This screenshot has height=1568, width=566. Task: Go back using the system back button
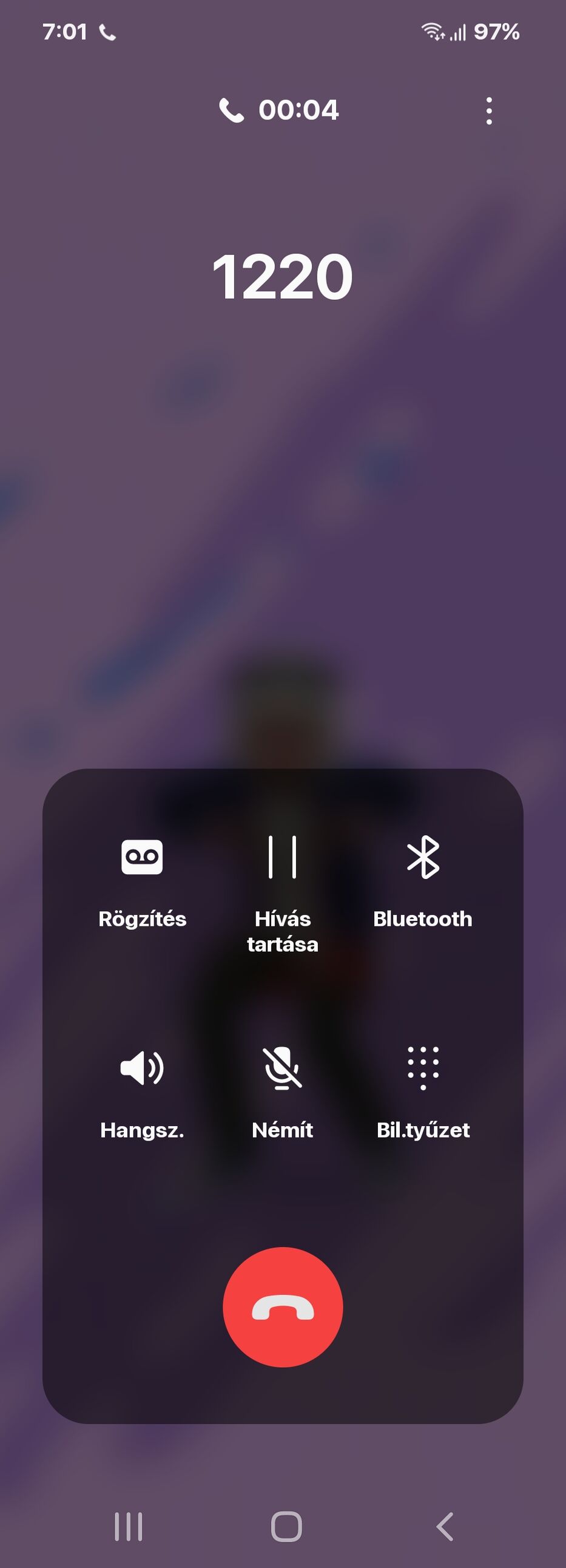point(445,1526)
